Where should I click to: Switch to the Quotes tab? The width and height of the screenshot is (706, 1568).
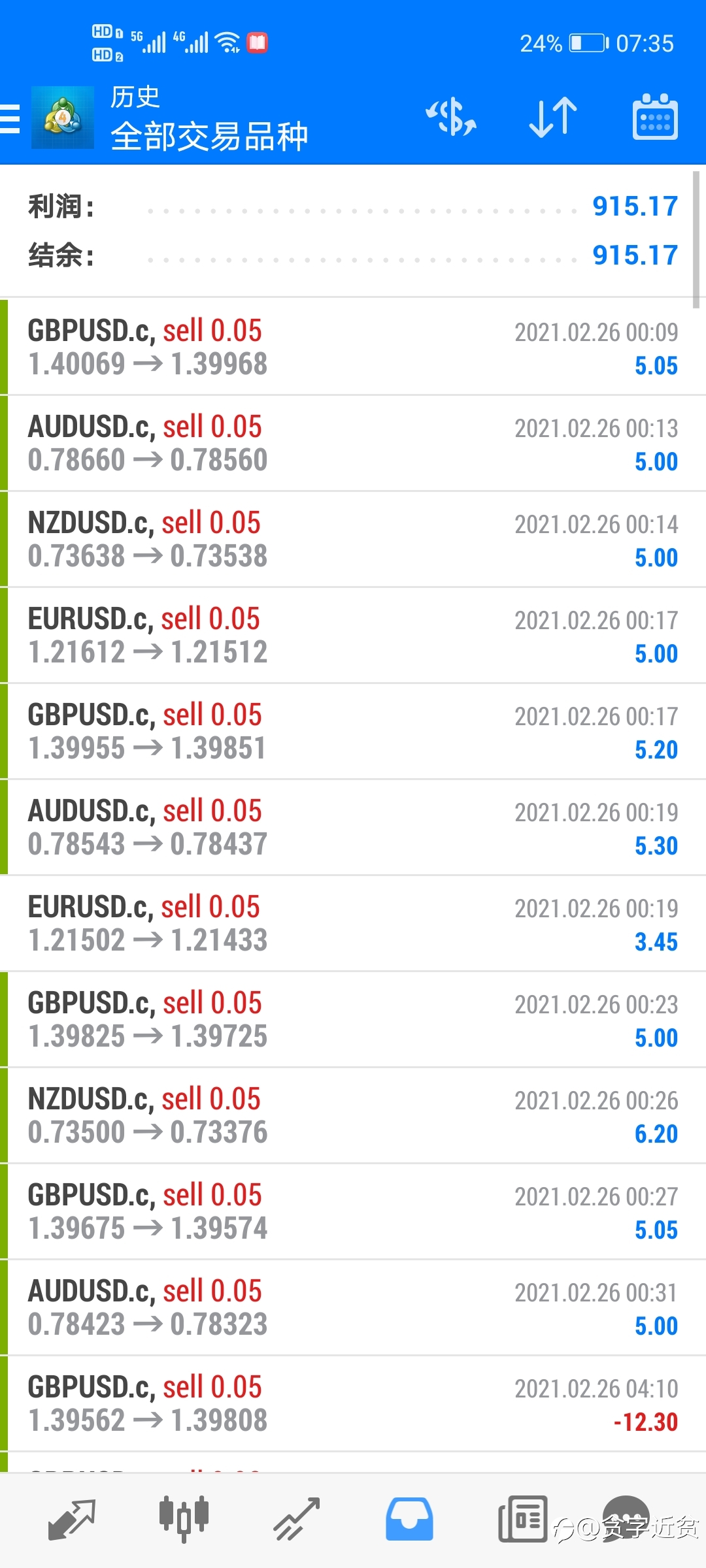click(x=72, y=1520)
